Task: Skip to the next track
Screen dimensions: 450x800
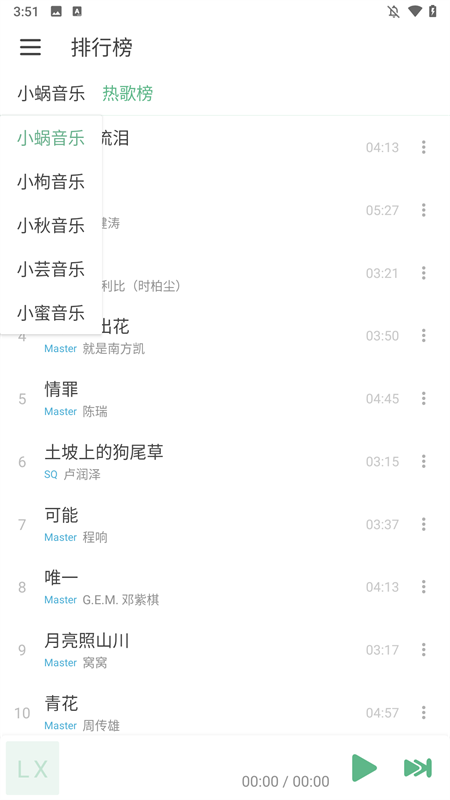Action: click(x=418, y=768)
